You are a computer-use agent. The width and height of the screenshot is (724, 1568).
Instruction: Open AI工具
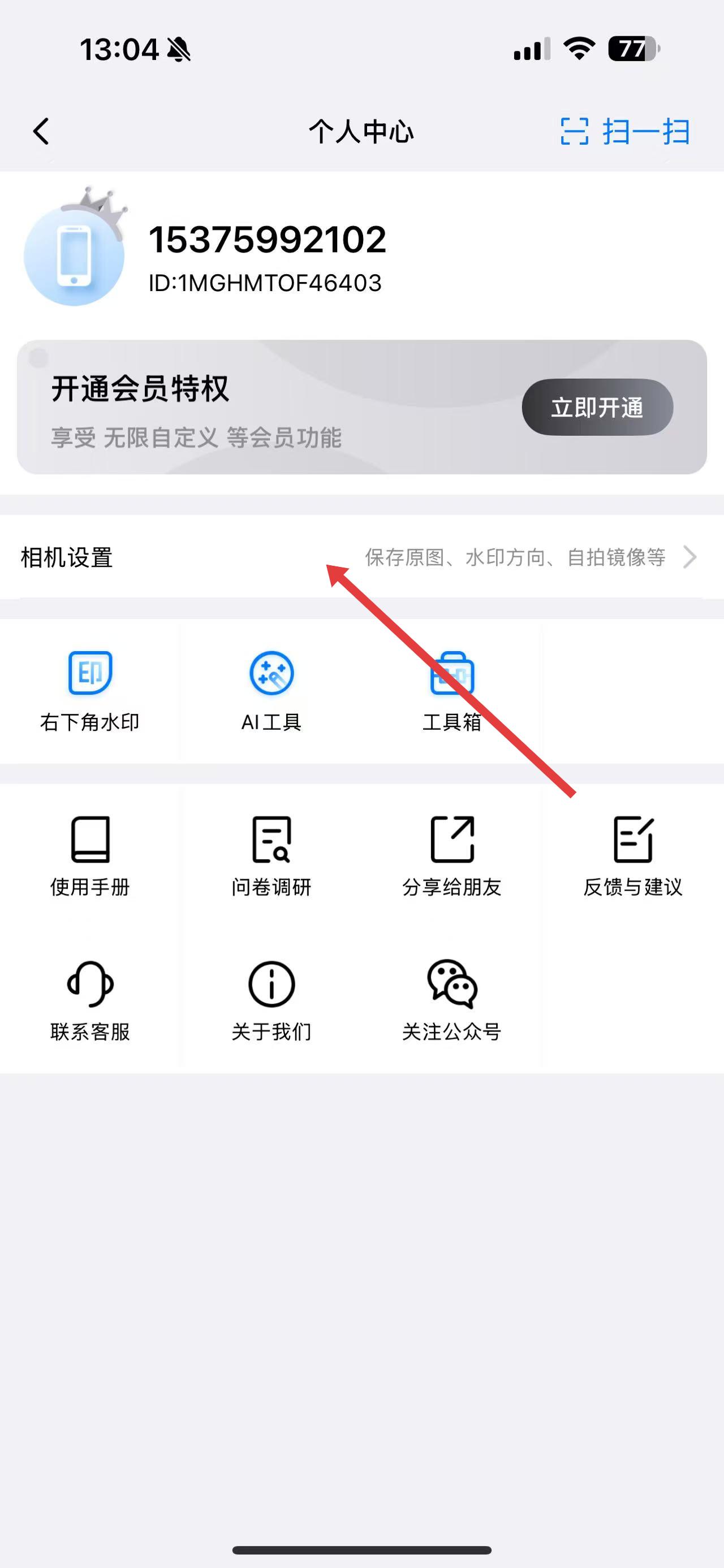[271, 691]
